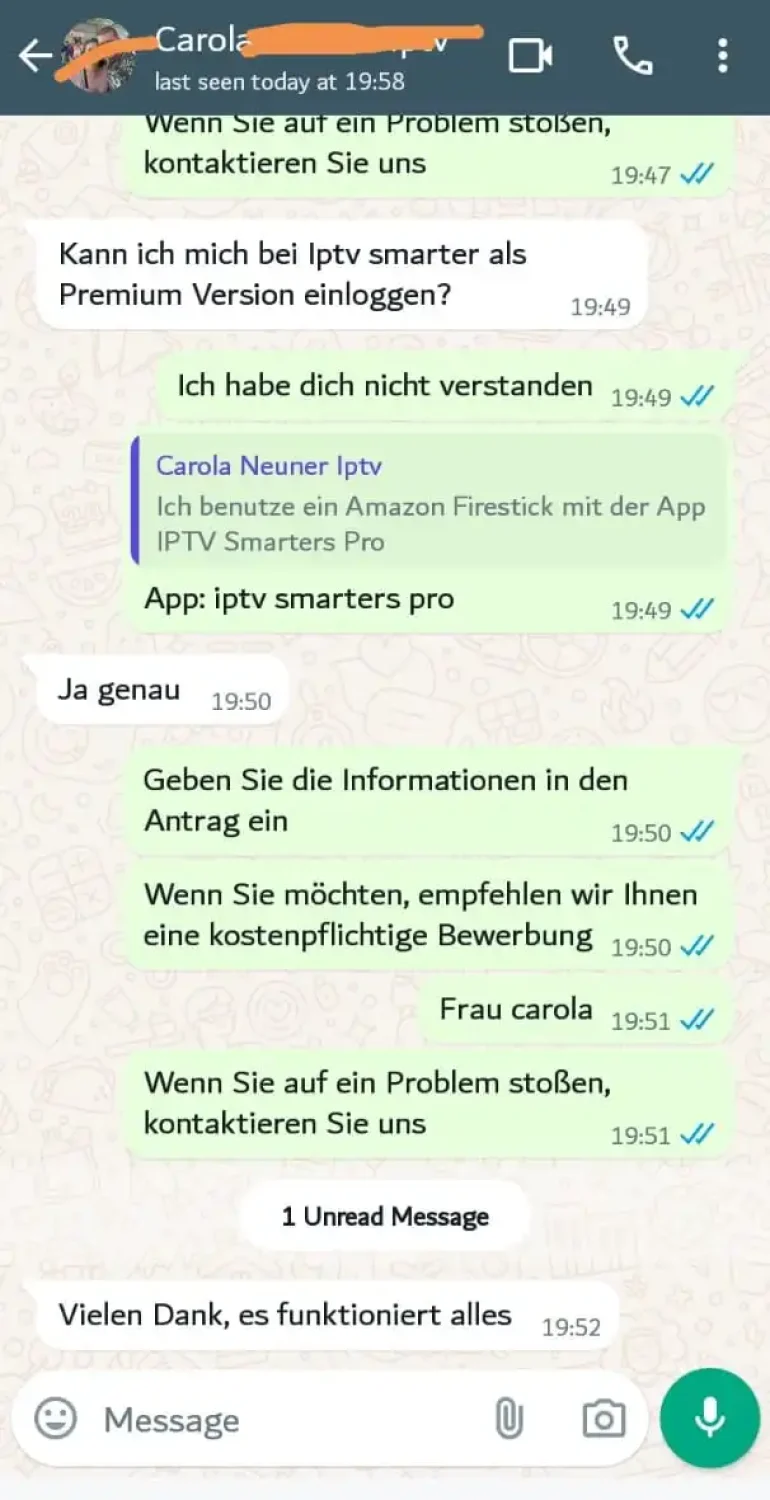This screenshot has height=1500, width=770.
Task: Tap the back arrow to exit chat
Action: [x=35, y=56]
